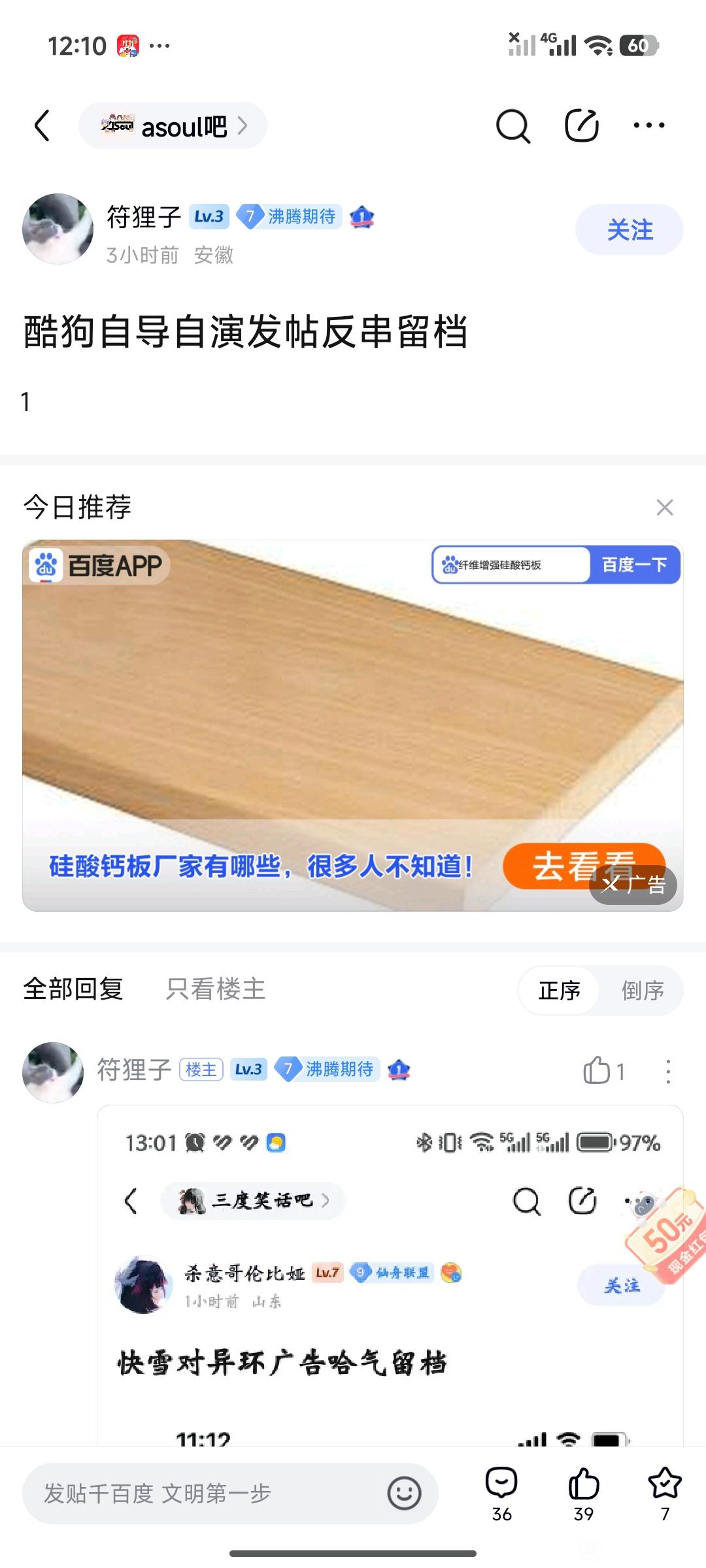Go back from the post page
706x1568 pixels.
pos(42,125)
